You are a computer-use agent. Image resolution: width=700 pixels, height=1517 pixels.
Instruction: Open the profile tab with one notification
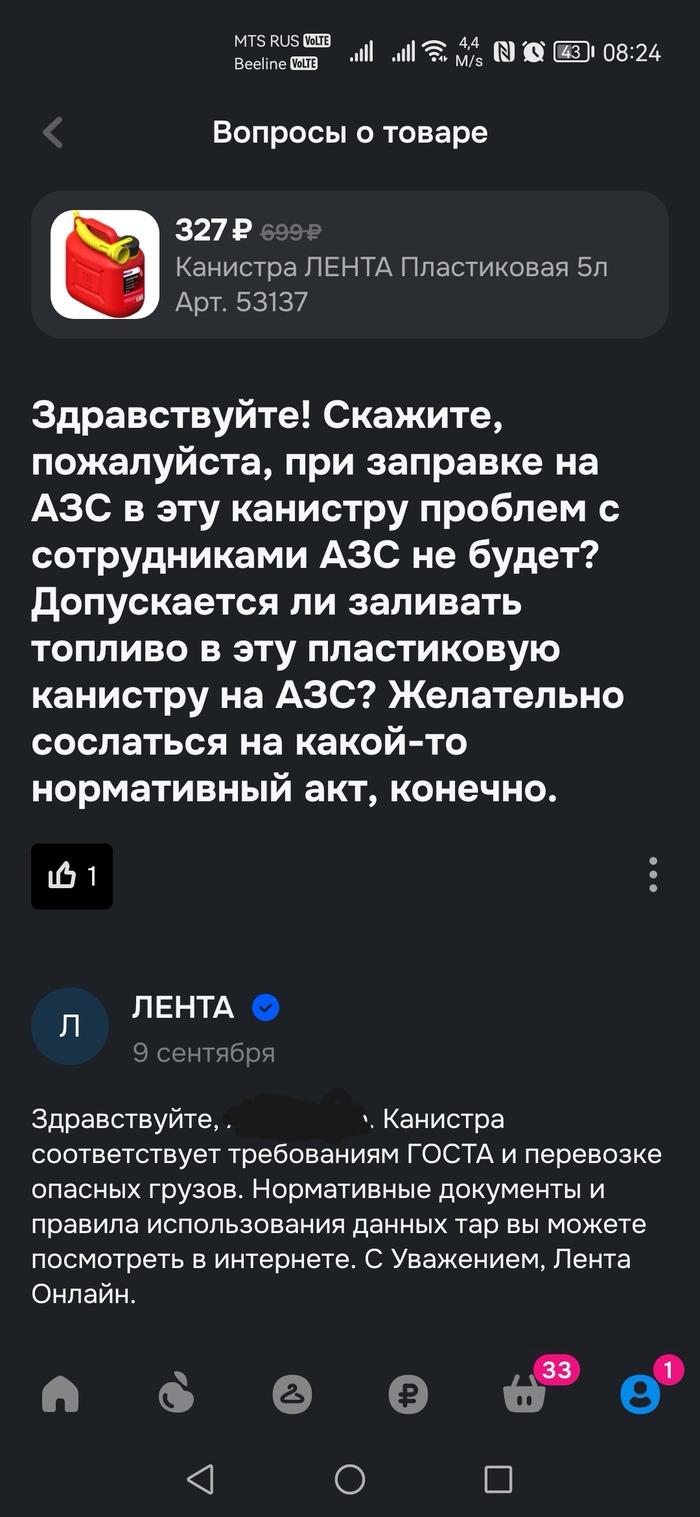point(640,1393)
